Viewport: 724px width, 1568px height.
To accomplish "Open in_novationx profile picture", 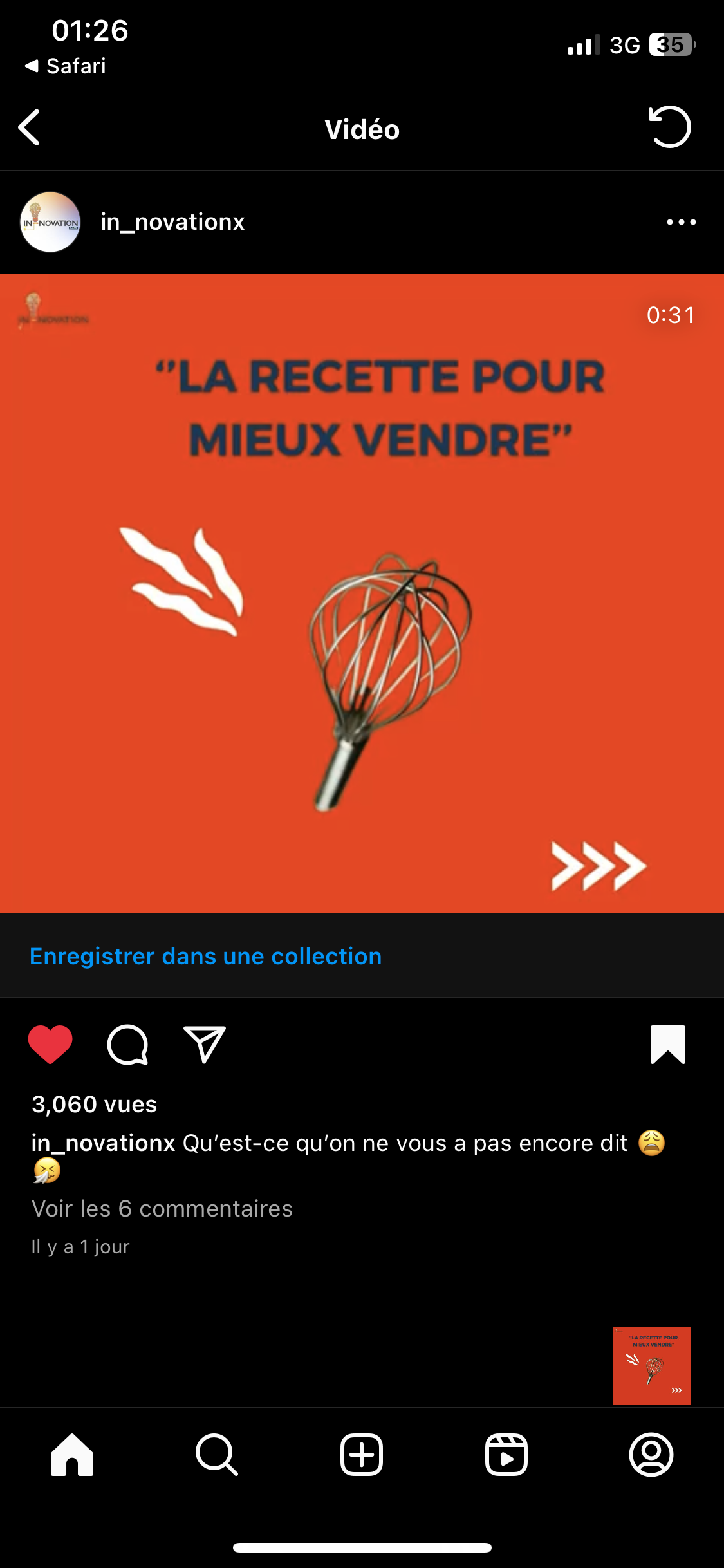I will [x=50, y=222].
